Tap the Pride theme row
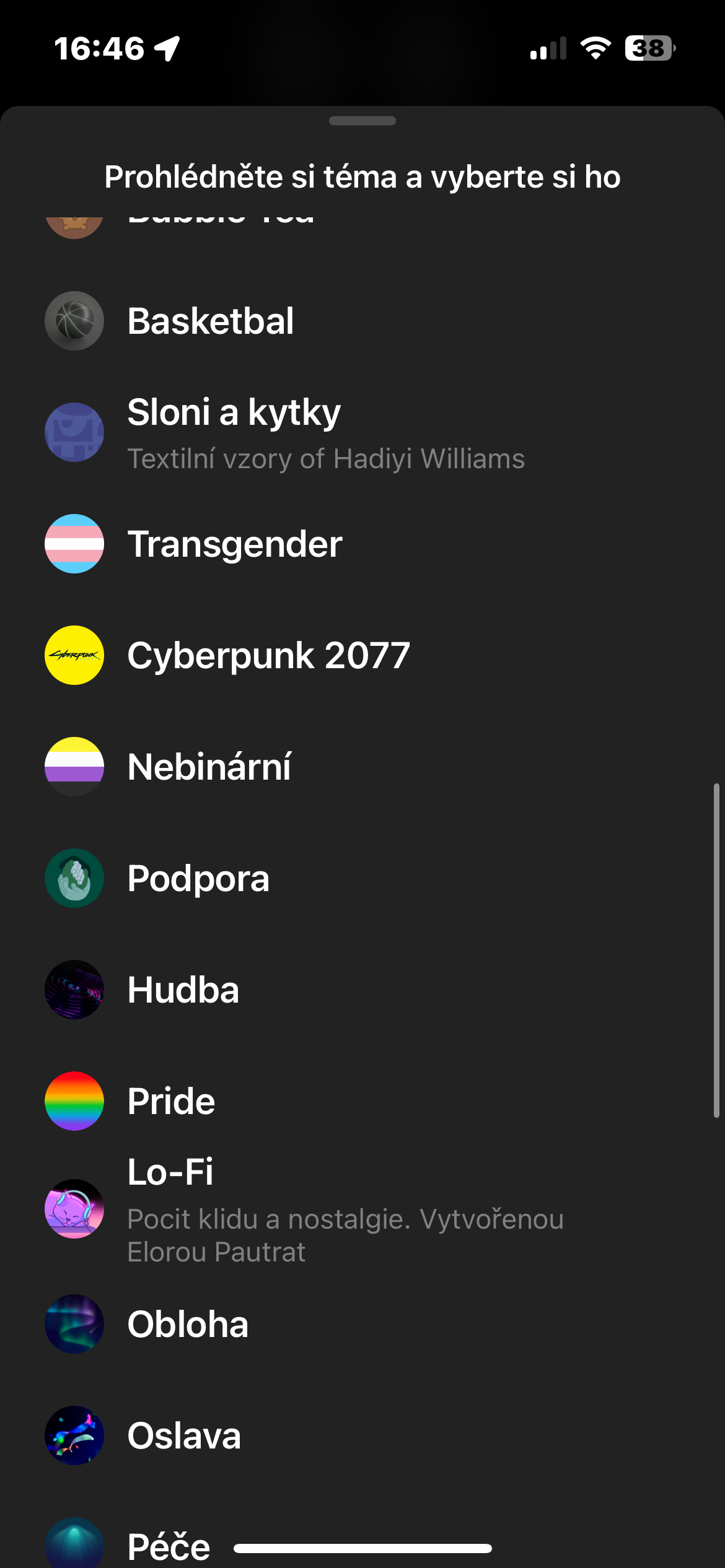This screenshot has width=725, height=1568. [x=171, y=1101]
